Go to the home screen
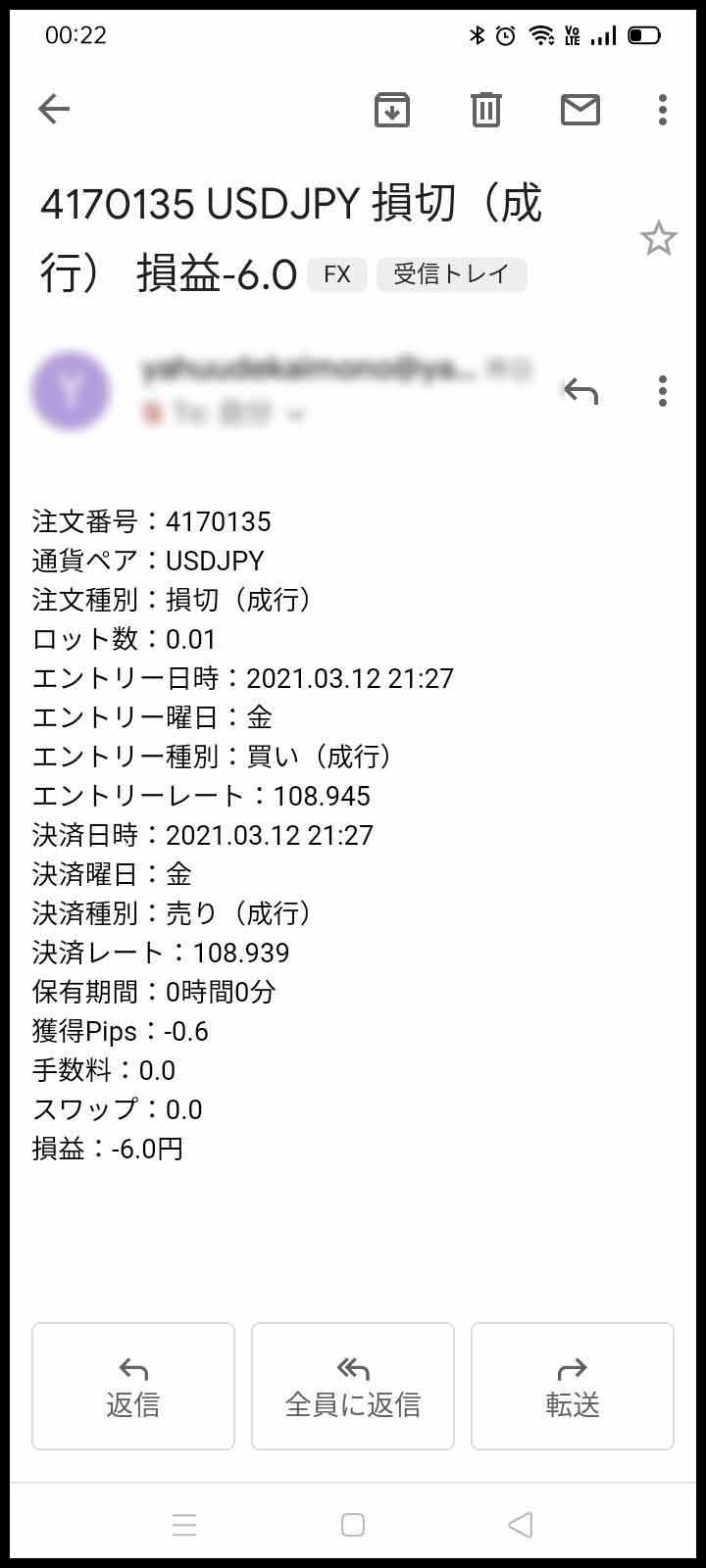This screenshot has width=706, height=1568. [353, 1525]
